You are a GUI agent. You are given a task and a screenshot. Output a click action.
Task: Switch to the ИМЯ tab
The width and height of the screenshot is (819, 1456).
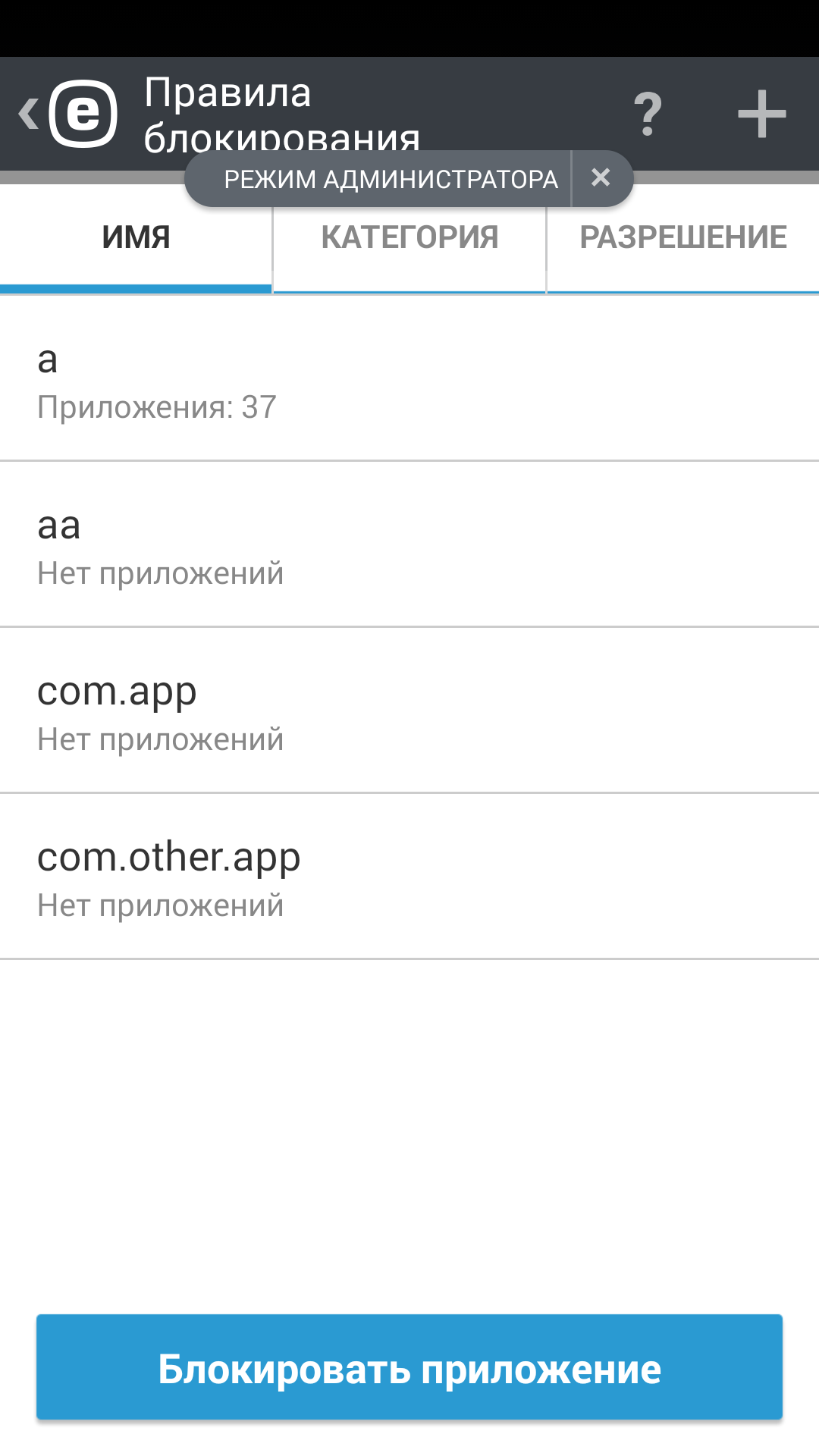pos(136,238)
